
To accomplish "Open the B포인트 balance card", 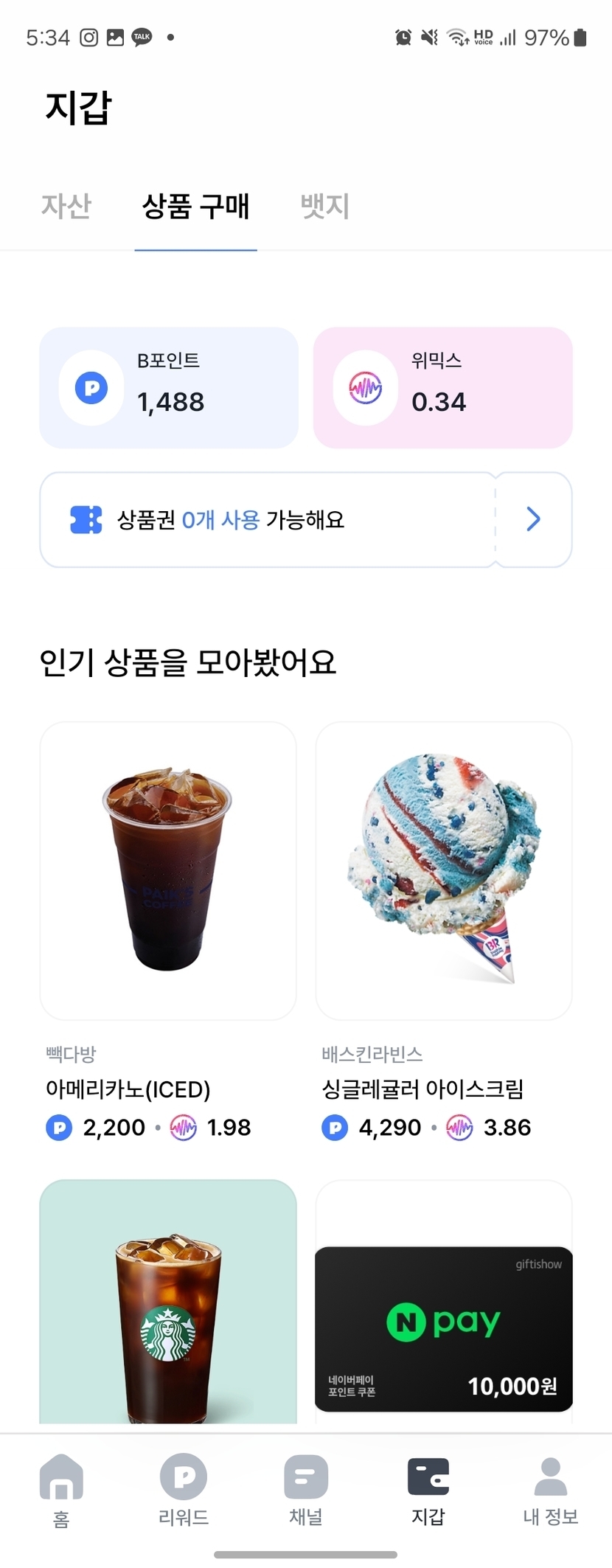I will pyautogui.click(x=169, y=388).
